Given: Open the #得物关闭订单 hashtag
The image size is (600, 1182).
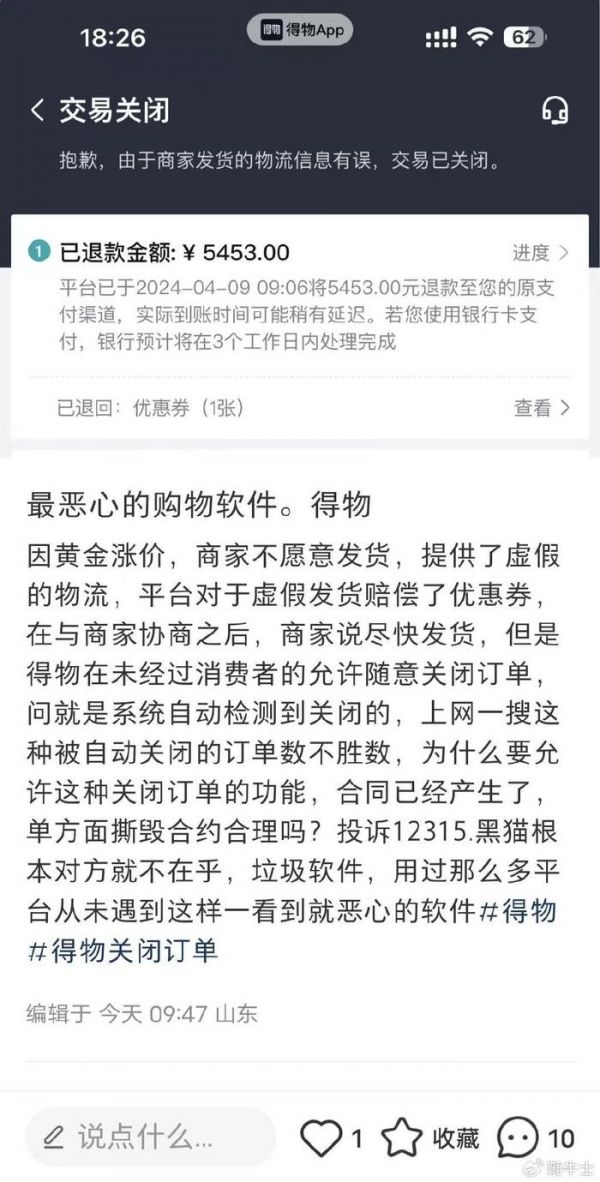Looking at the screenshot, I should pyautogui.click(x=122, y=949).
